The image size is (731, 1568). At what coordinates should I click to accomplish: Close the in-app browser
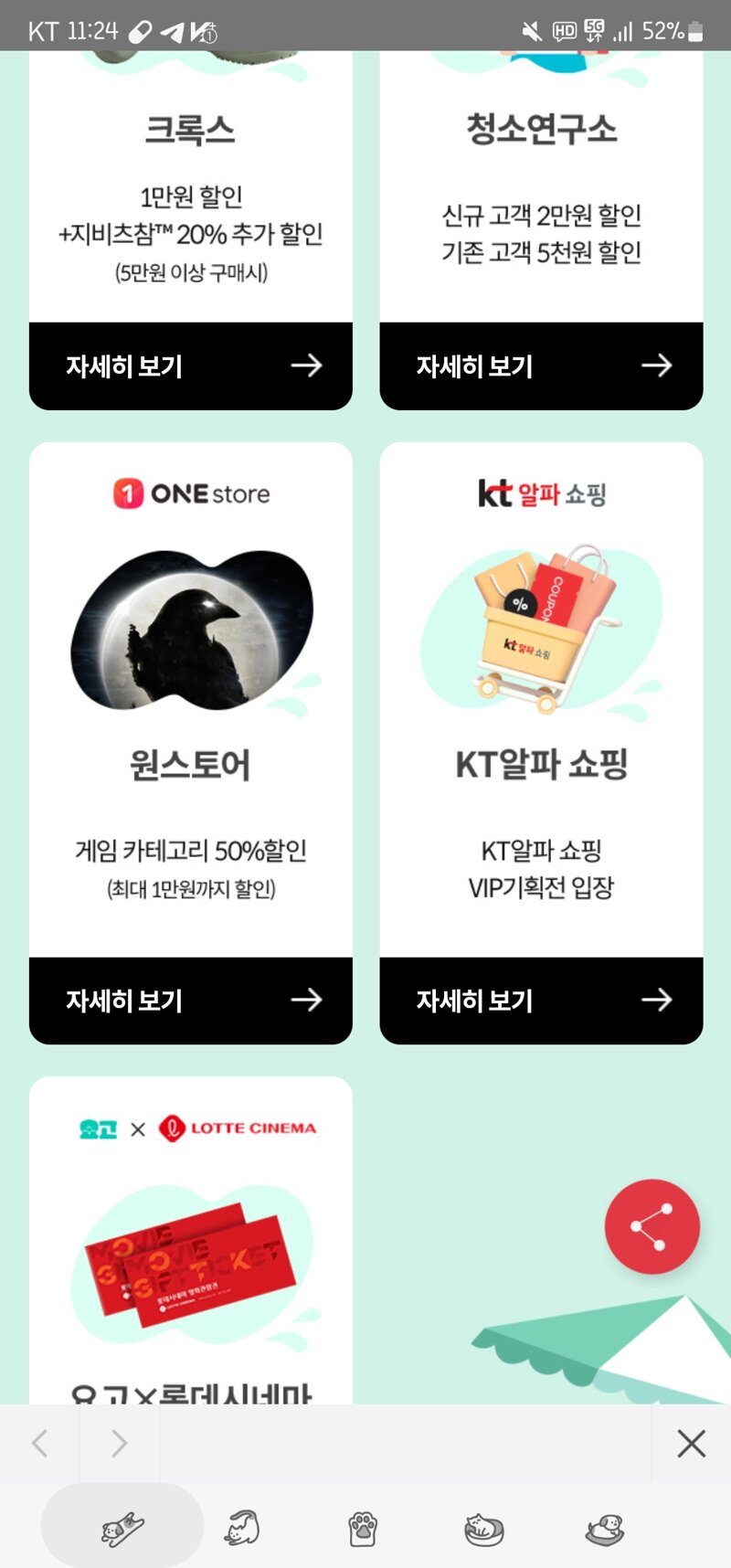(691, 1444)
